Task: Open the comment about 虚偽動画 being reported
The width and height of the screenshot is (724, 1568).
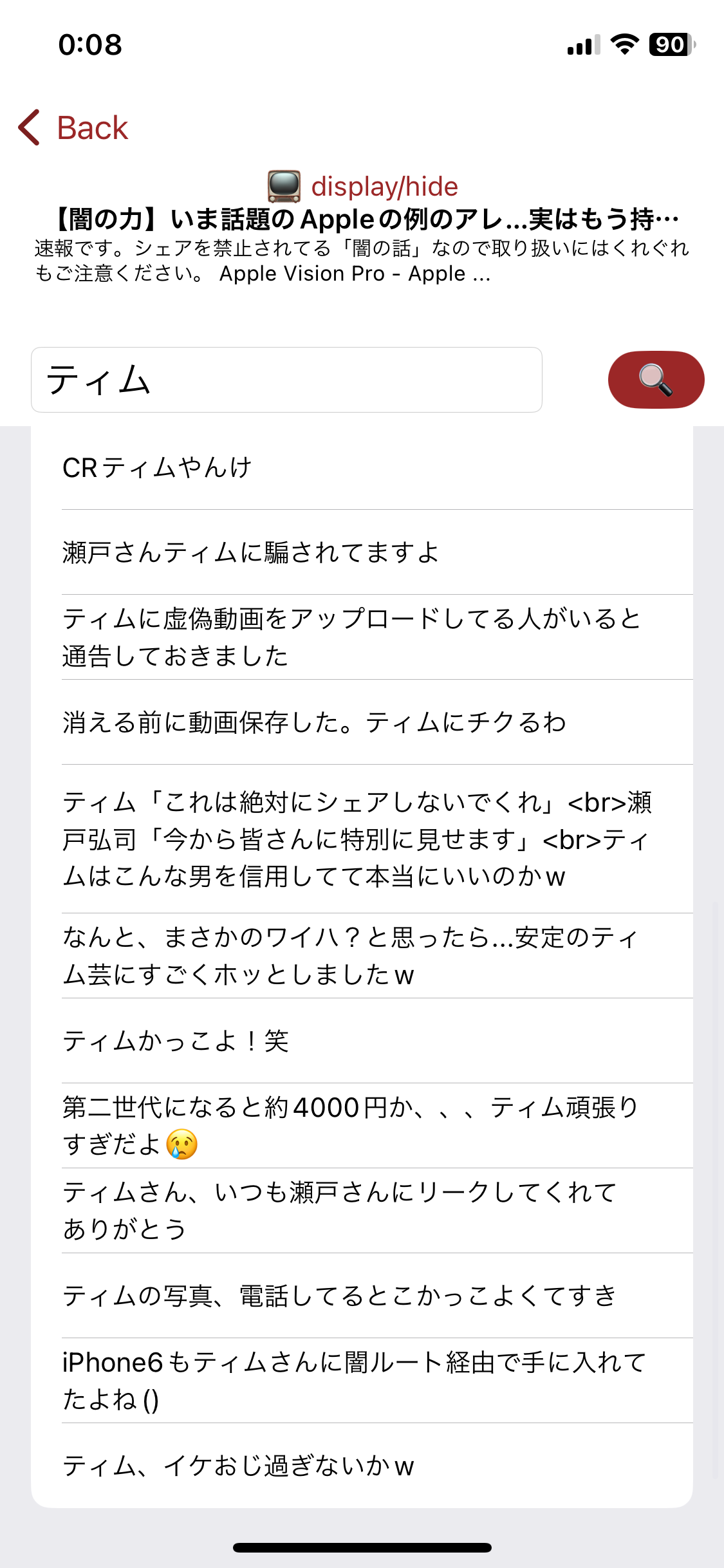Action: (x=360, y=637)
